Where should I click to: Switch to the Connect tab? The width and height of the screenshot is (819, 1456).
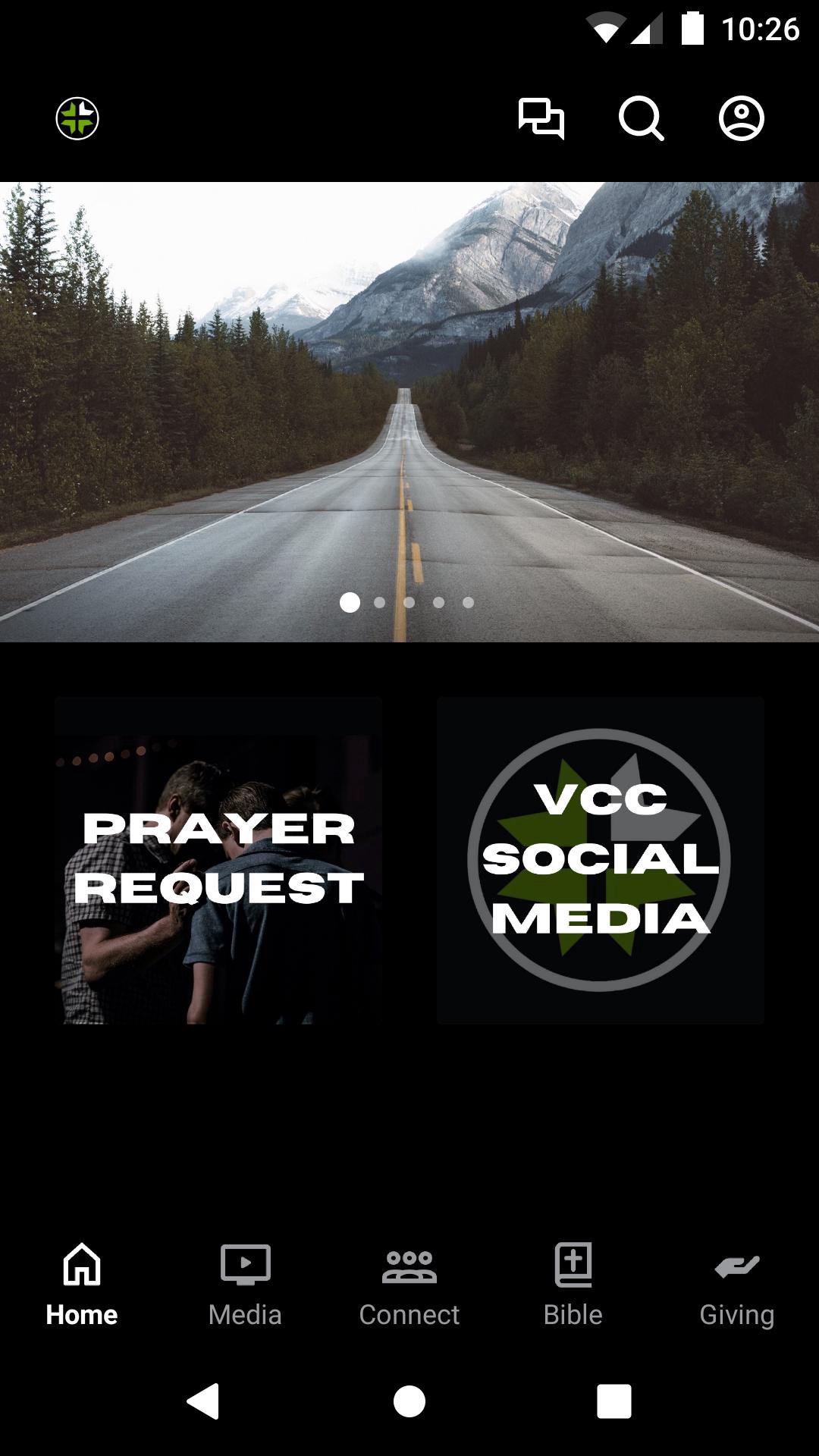[x=409, y=1282]
